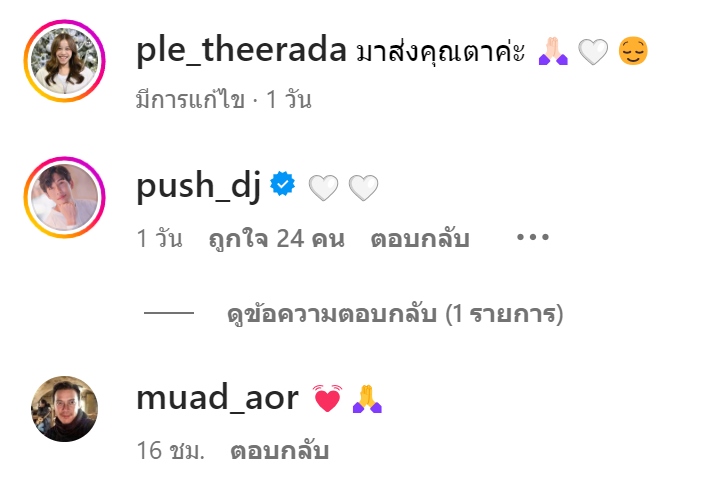Viewport: 702px width, 480px height.
Task: Expand the one reply under push_dj's comment
Action: pos(395,315)
